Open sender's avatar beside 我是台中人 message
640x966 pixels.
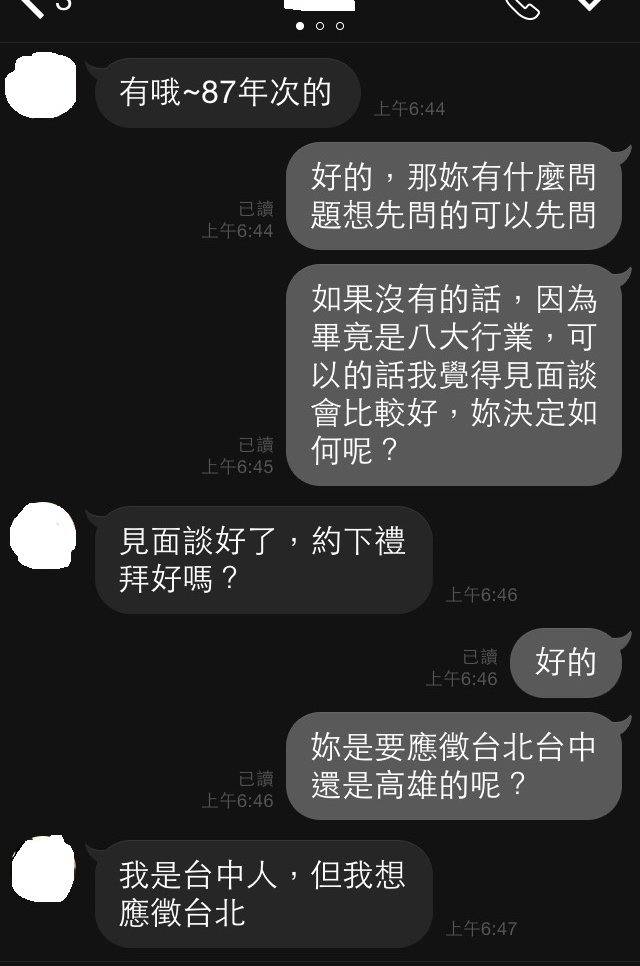point(44,869)
